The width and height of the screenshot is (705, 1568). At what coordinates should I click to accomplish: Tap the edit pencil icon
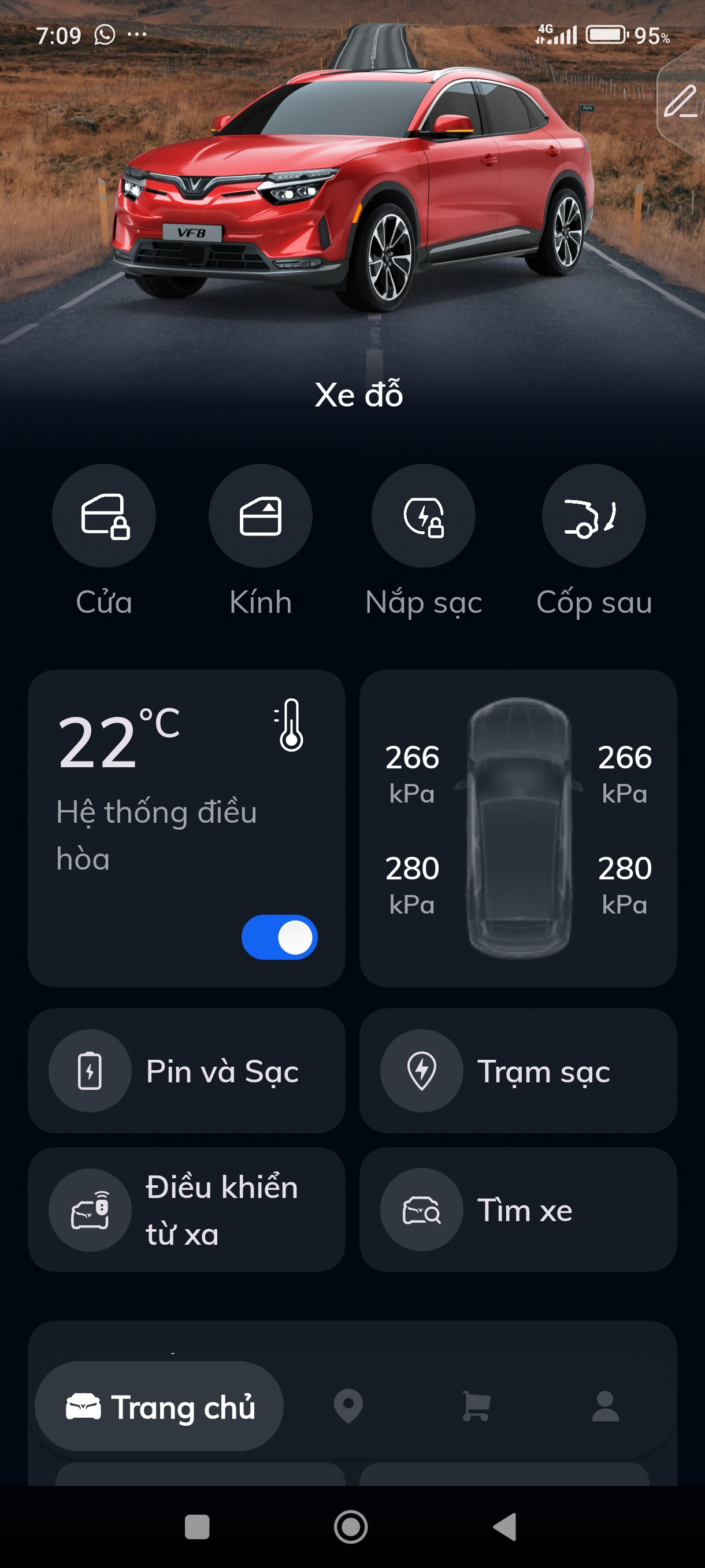tap(680, 102)
